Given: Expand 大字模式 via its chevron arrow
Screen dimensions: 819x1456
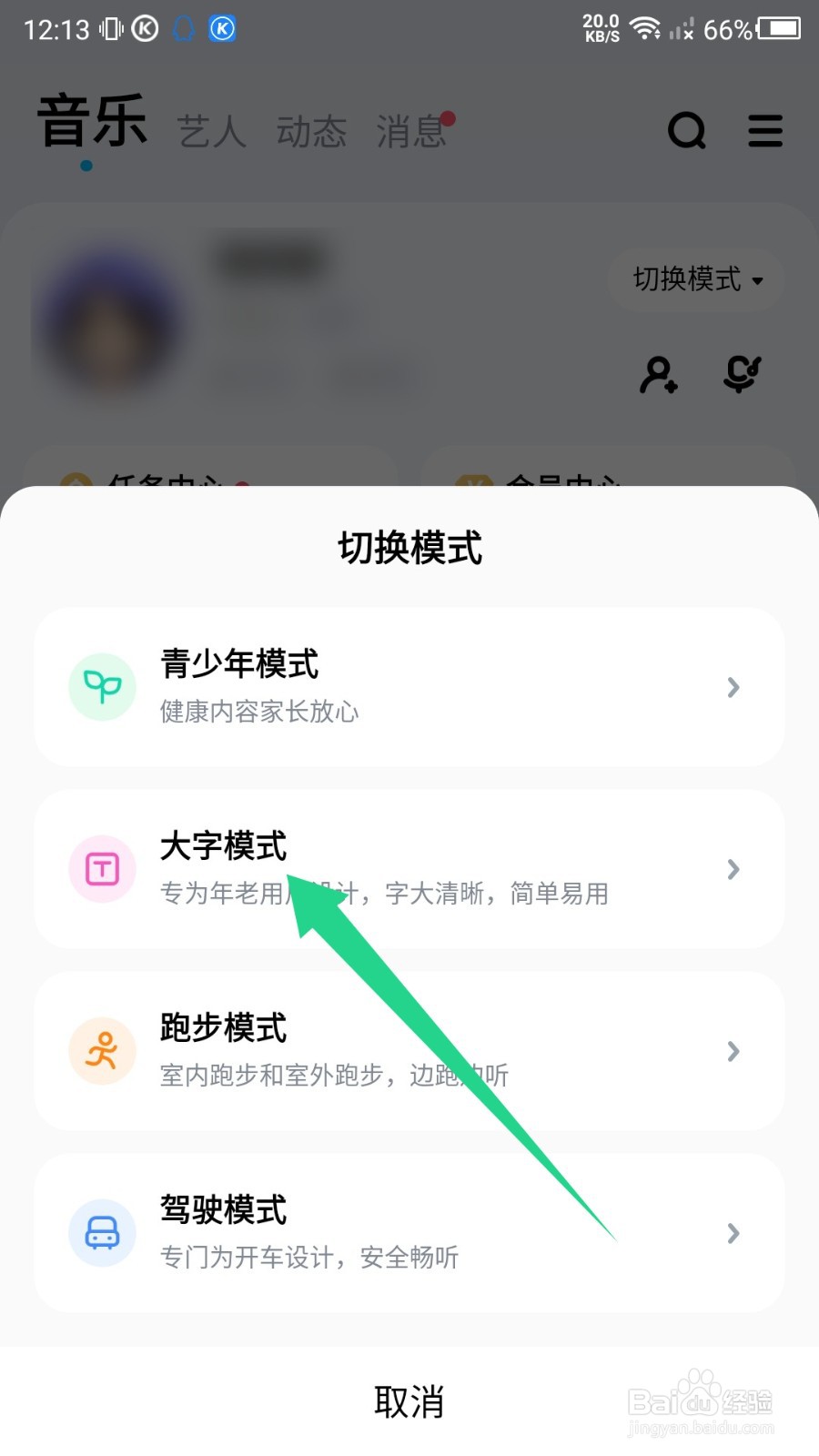Looking at the screenshot, I should coord(733,869).
